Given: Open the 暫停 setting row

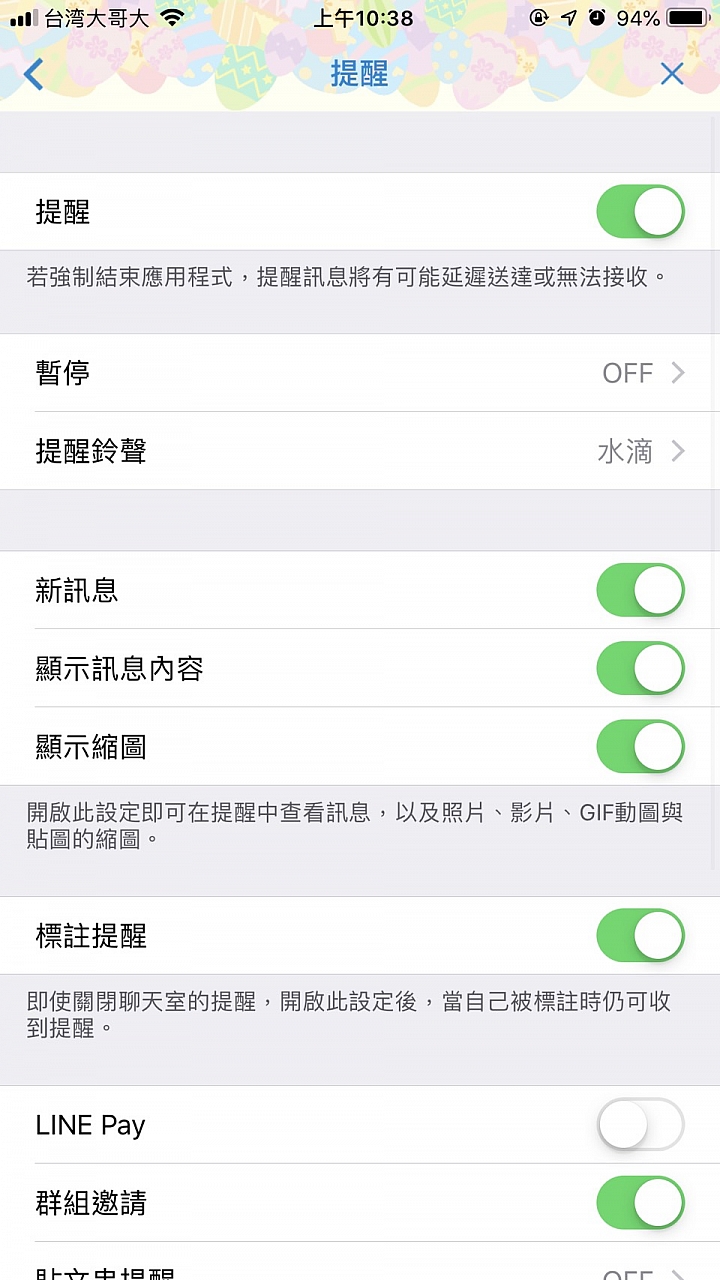Looking at the screenshot, I should [x=360, y=373].
